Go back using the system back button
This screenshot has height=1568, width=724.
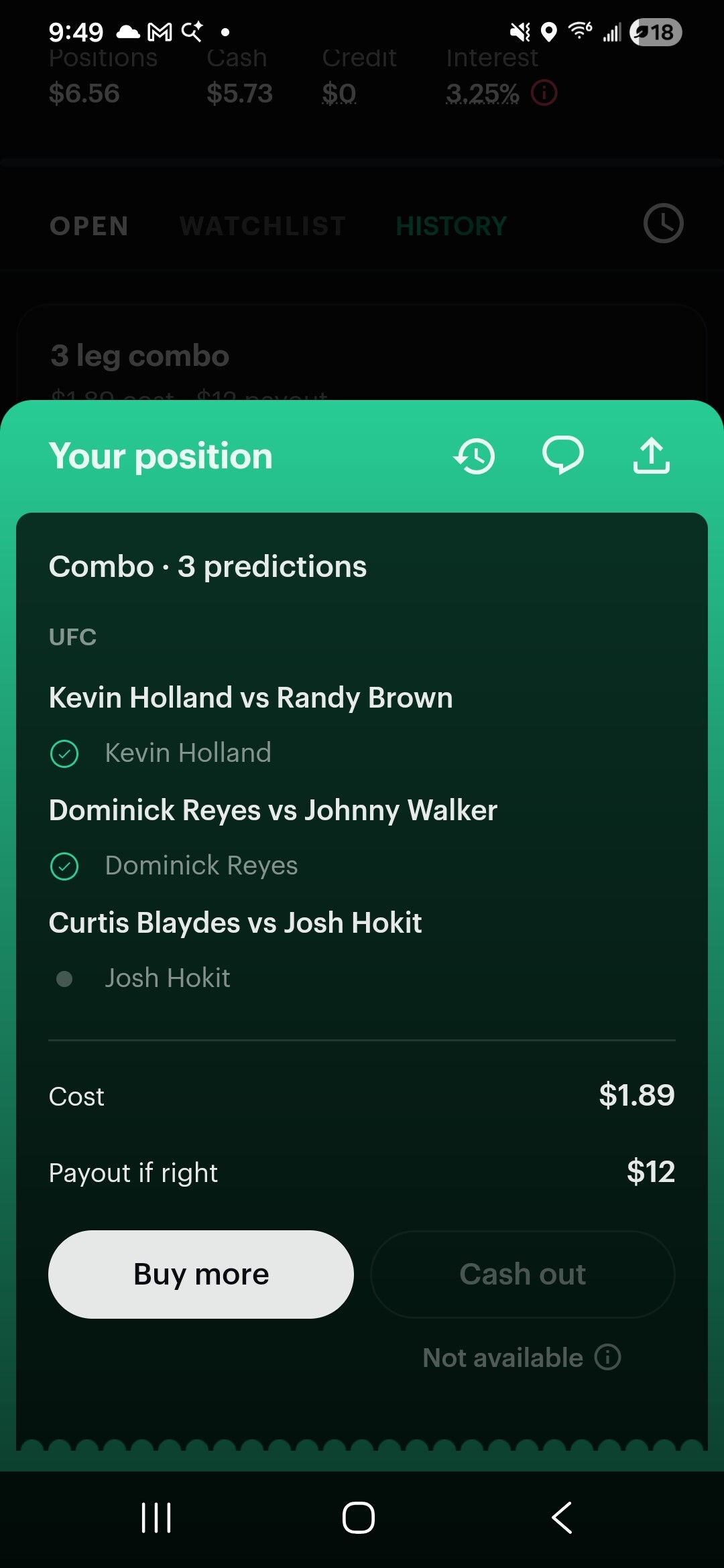coord(562,1518)
